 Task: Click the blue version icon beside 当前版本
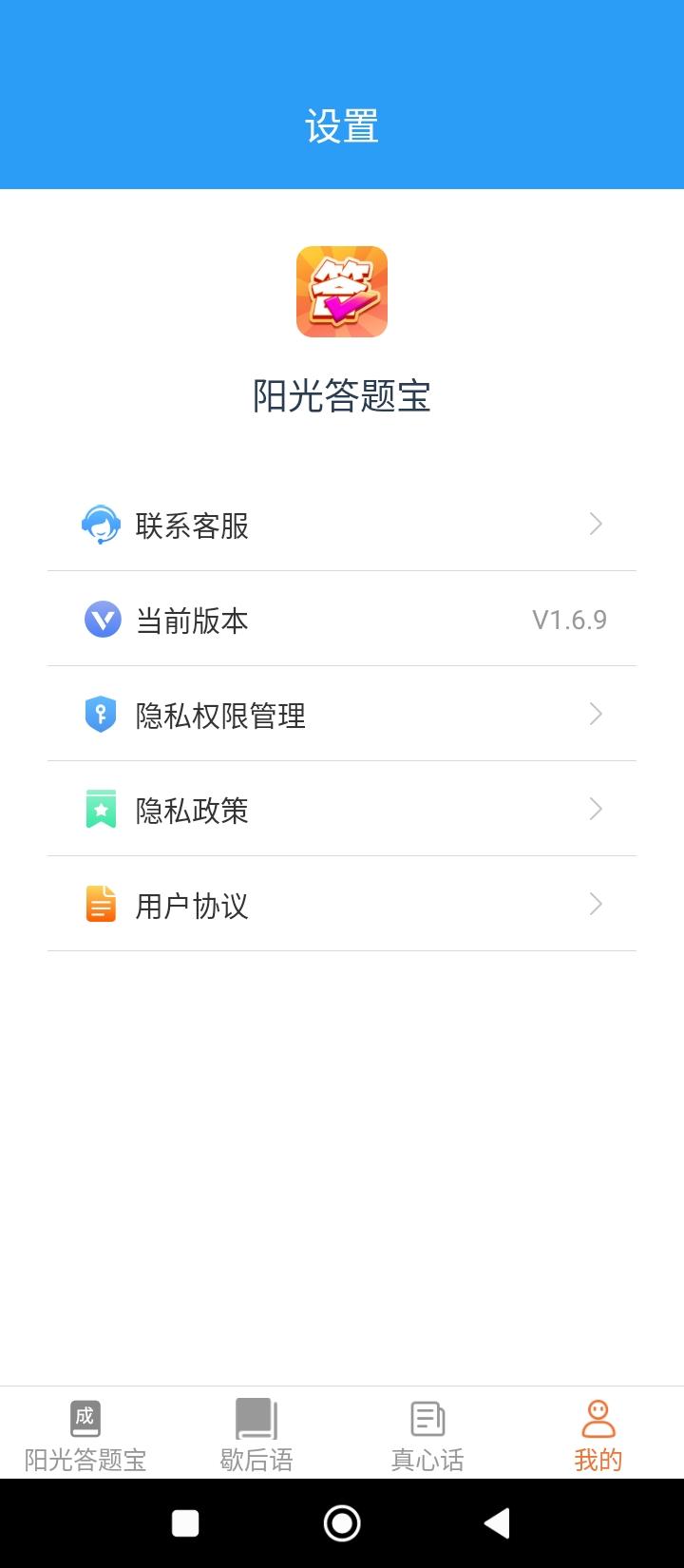[x=102, y=619]
